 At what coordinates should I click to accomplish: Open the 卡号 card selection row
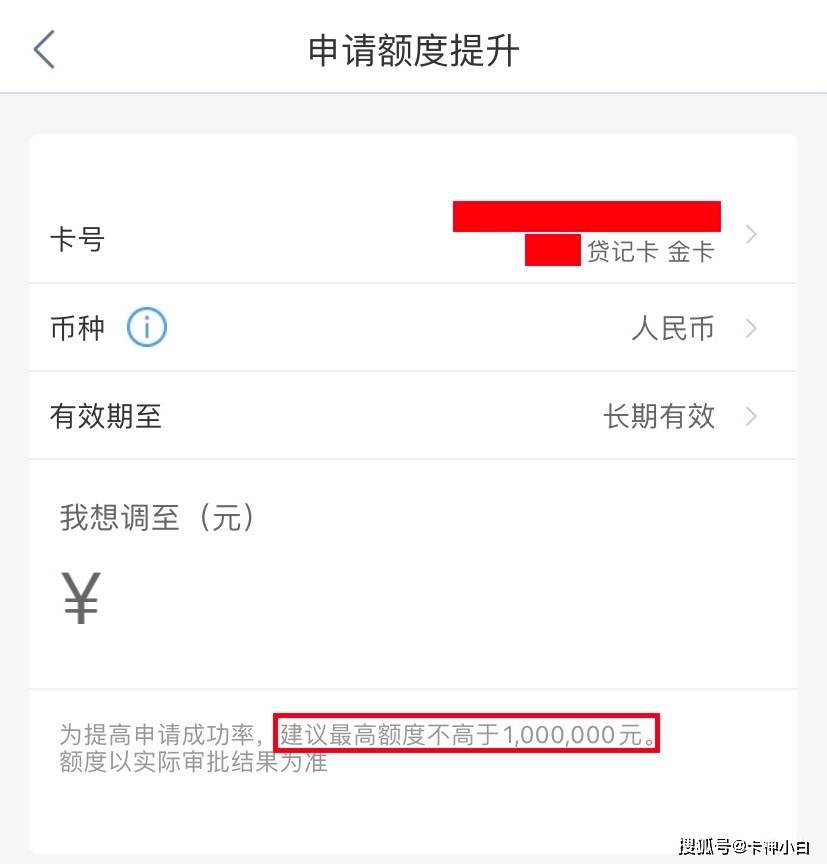point(412,236)
